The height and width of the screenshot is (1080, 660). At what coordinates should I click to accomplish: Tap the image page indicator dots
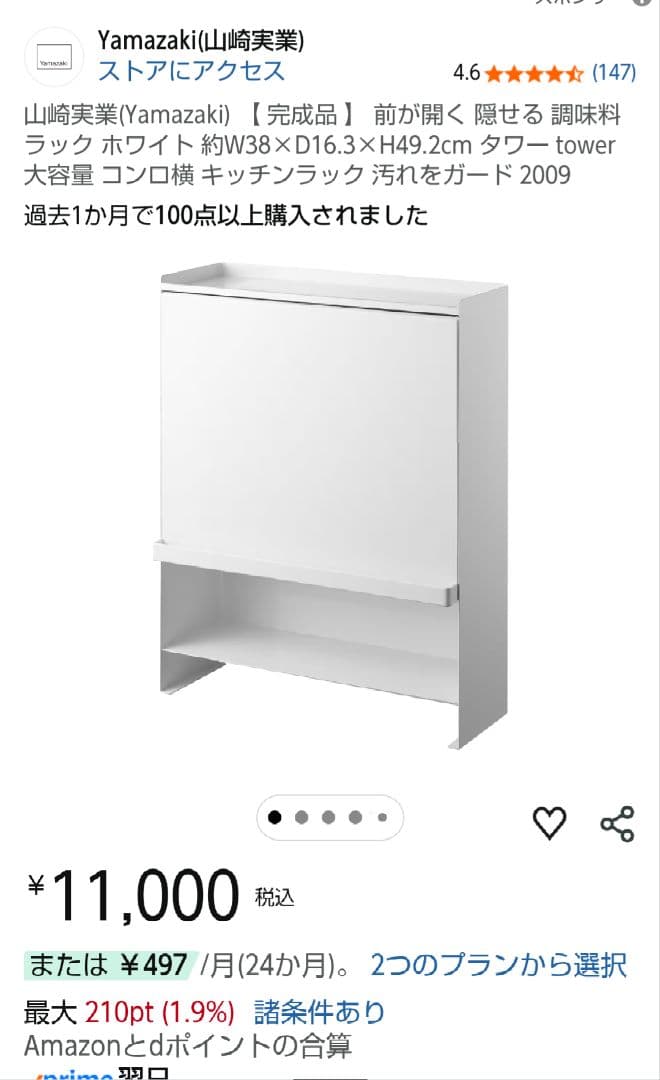click(329, 817)
